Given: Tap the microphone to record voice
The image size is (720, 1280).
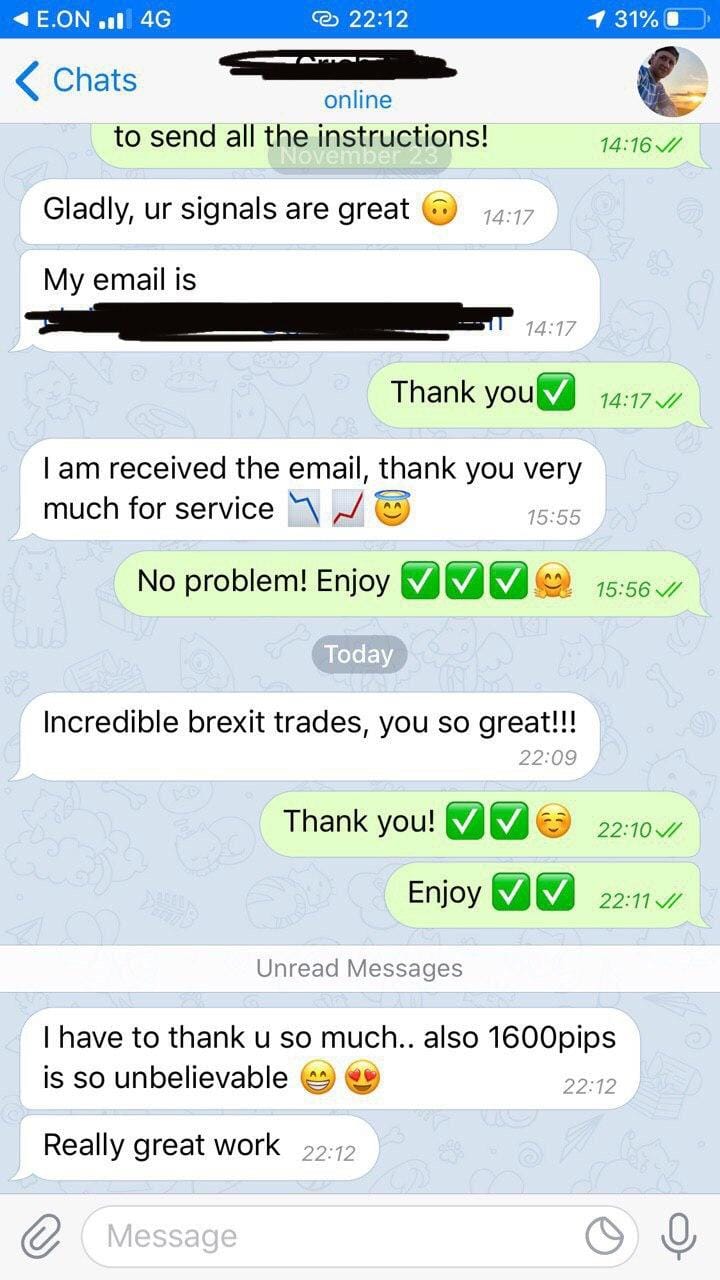Looking at the screenshot, I should (679, 1237).
